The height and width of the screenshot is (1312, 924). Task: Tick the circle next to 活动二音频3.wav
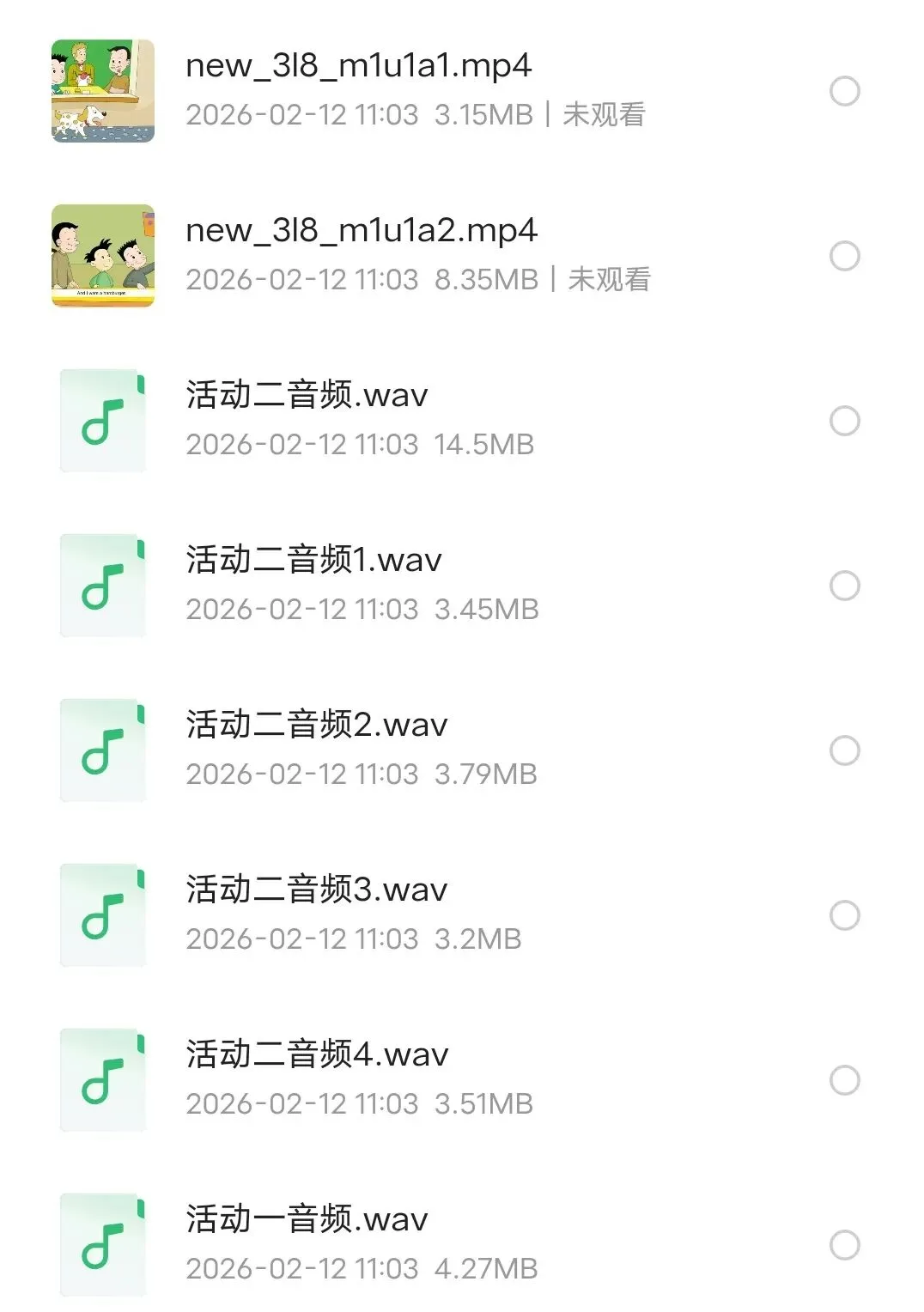coord(844,915)
